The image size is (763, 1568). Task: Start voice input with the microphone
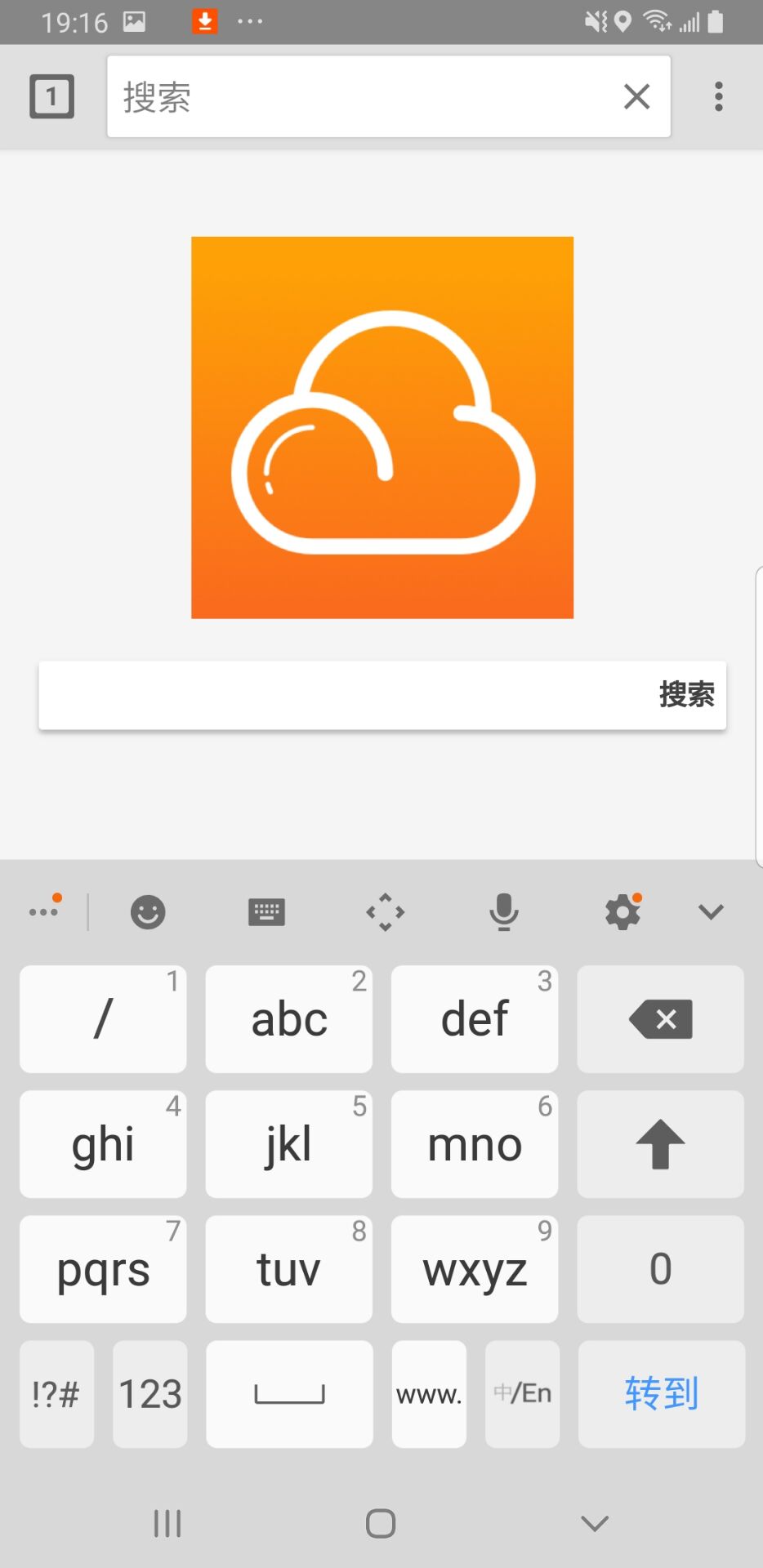pyautogui.click(x=503, y=911)
